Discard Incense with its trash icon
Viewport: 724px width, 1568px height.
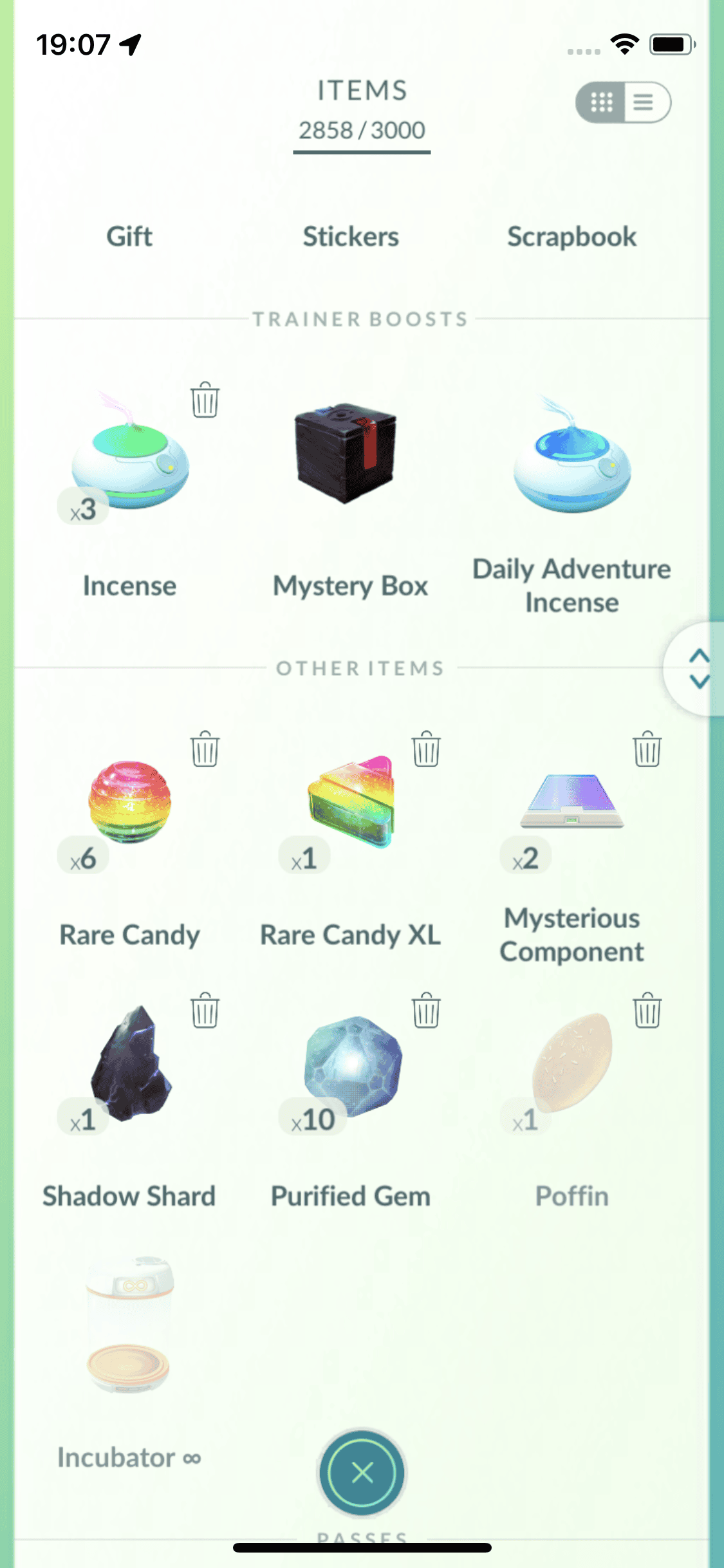pyautogui.click(x=205, y=400)
